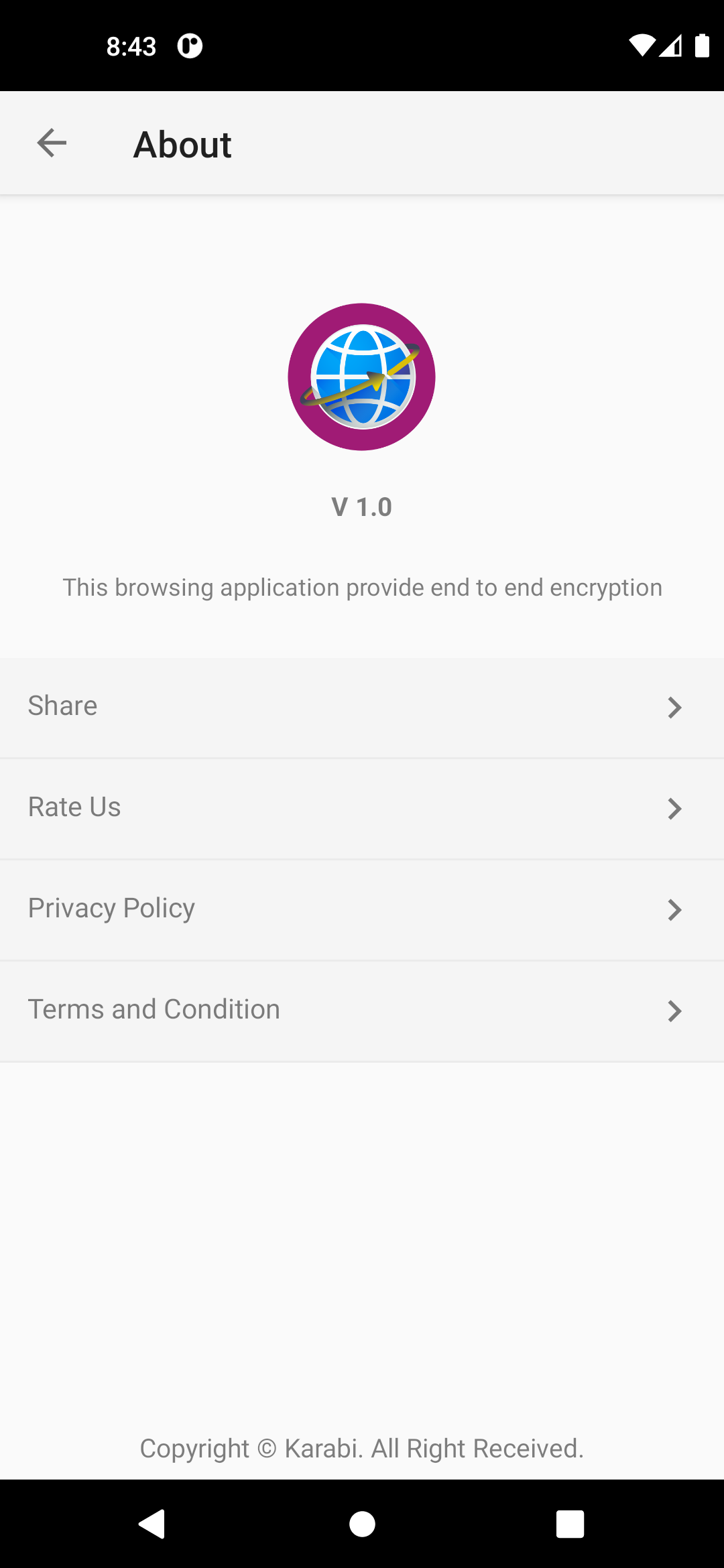Open recent apps from the navigation bar
The width and height of the screenshot is (724, 1568).
[570, 1524]
